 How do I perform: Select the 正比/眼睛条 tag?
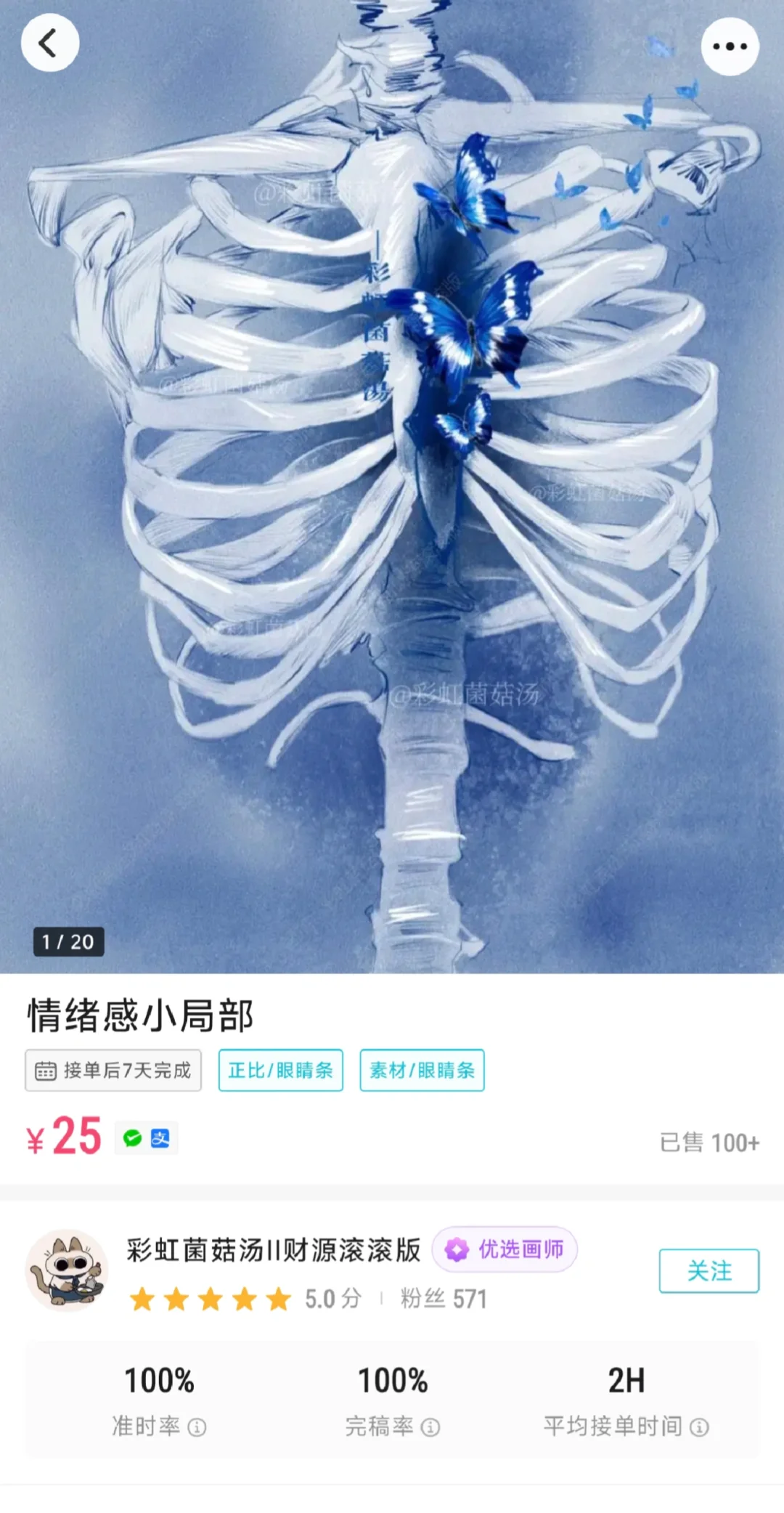pyautogui.click(x=281, y=1070)
